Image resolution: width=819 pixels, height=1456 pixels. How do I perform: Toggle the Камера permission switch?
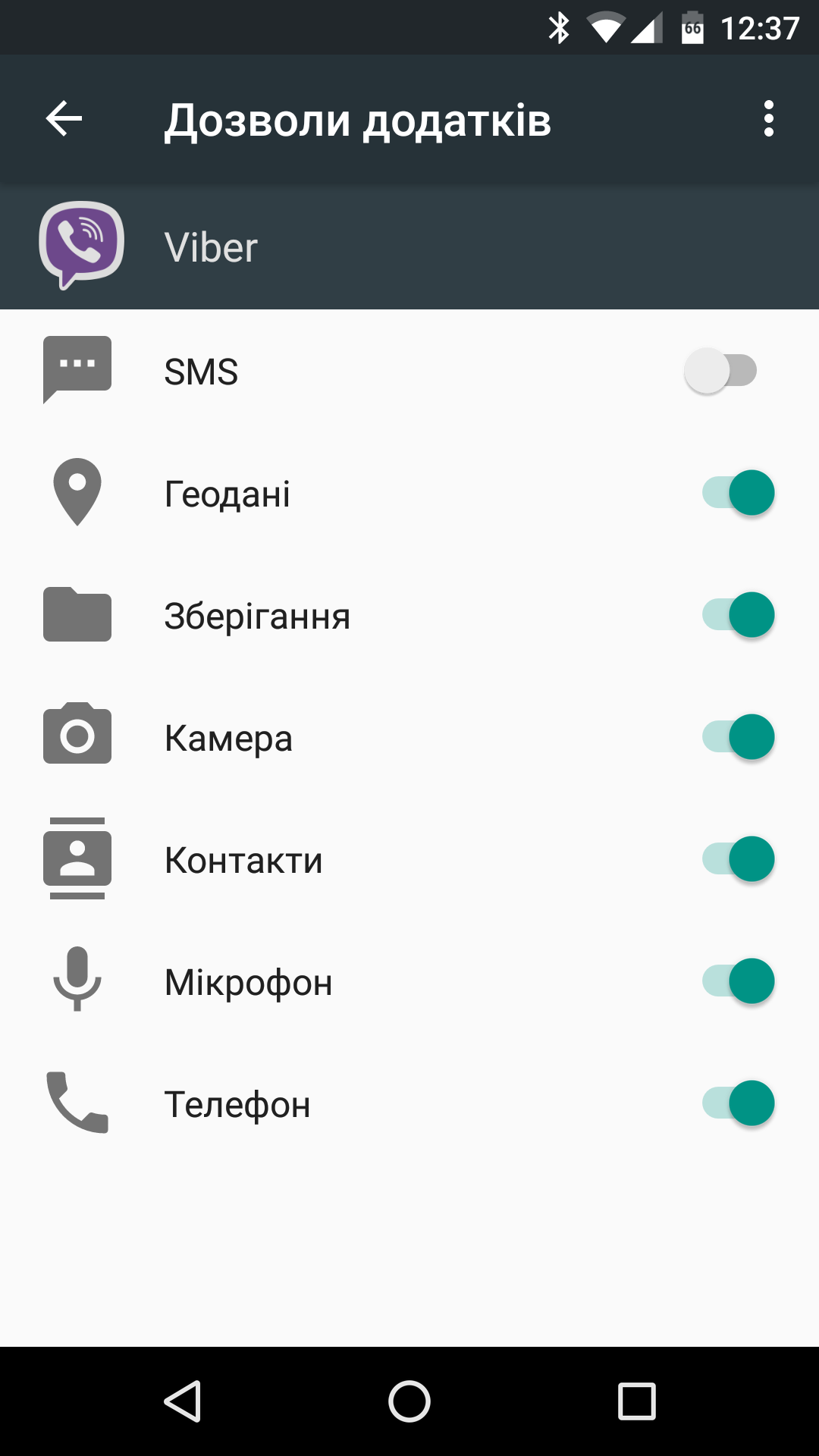[x=738, y=737]
